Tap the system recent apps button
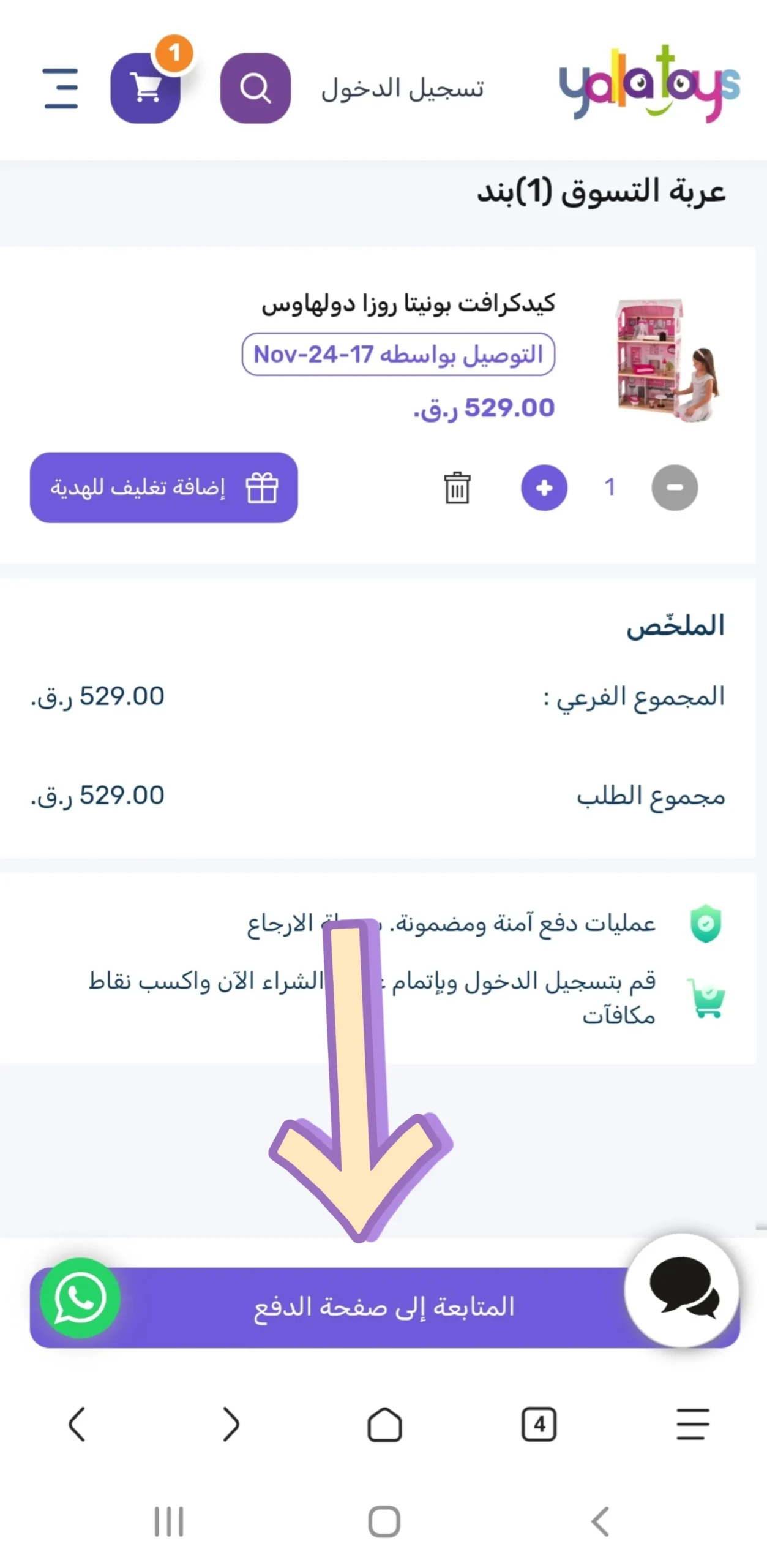The image size is (767, 1568). click(x=168, y=1521)
